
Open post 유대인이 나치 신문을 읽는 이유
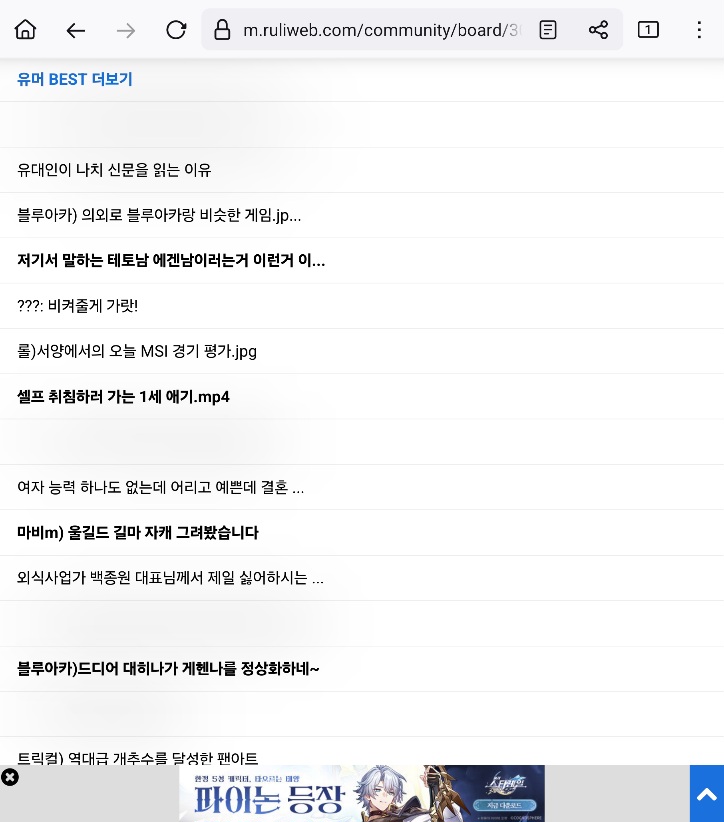click(114, 170)
